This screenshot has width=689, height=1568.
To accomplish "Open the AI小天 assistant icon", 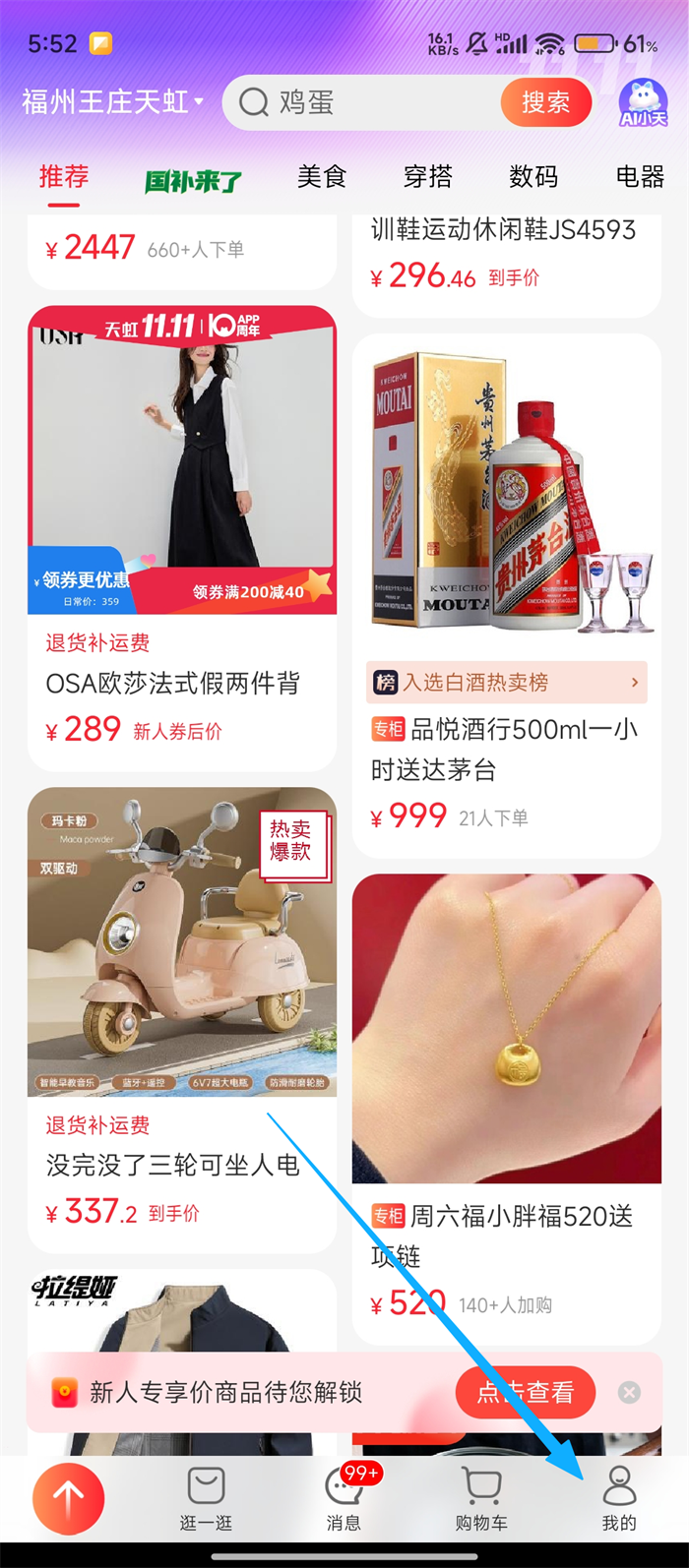I will click(643, 102).
